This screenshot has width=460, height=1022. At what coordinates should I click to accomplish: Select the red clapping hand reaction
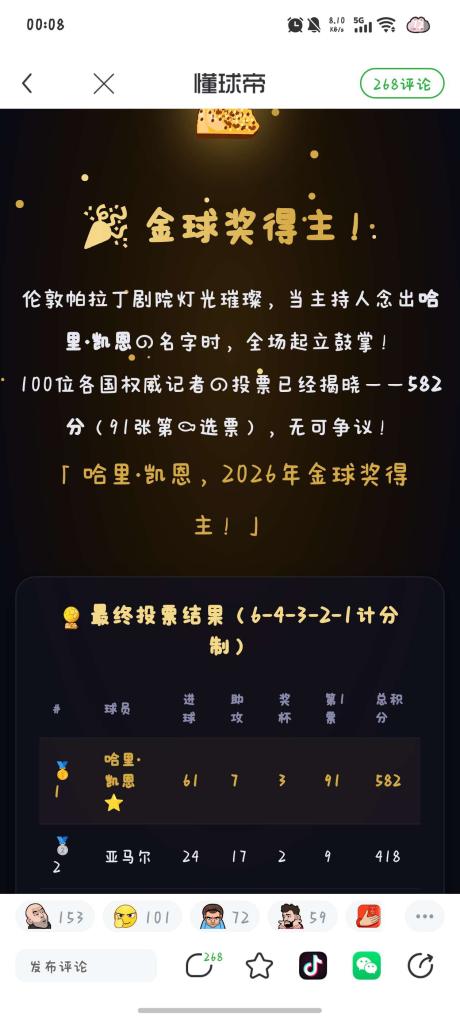click(369, 917)
